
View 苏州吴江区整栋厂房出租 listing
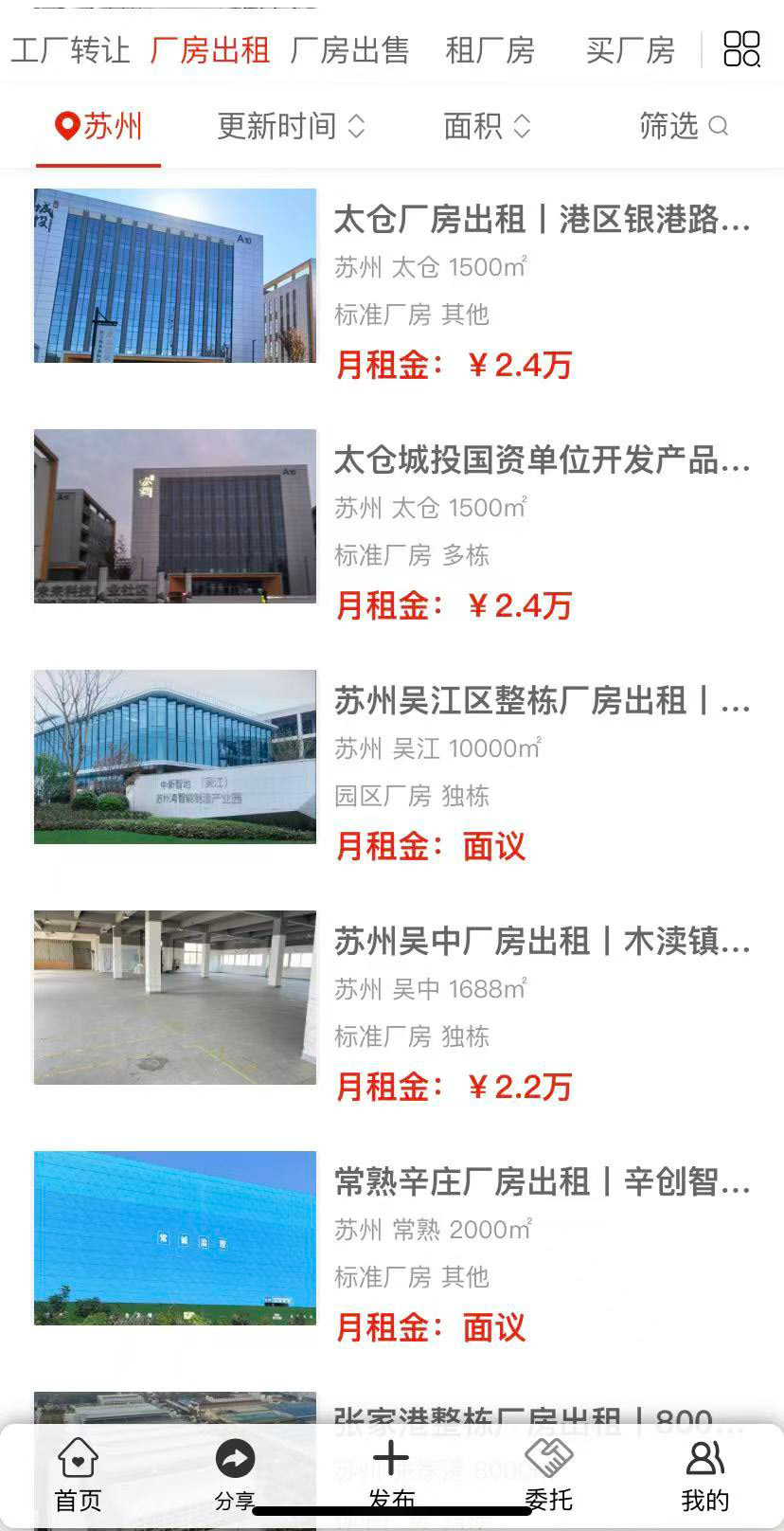(x=542, y=701)
